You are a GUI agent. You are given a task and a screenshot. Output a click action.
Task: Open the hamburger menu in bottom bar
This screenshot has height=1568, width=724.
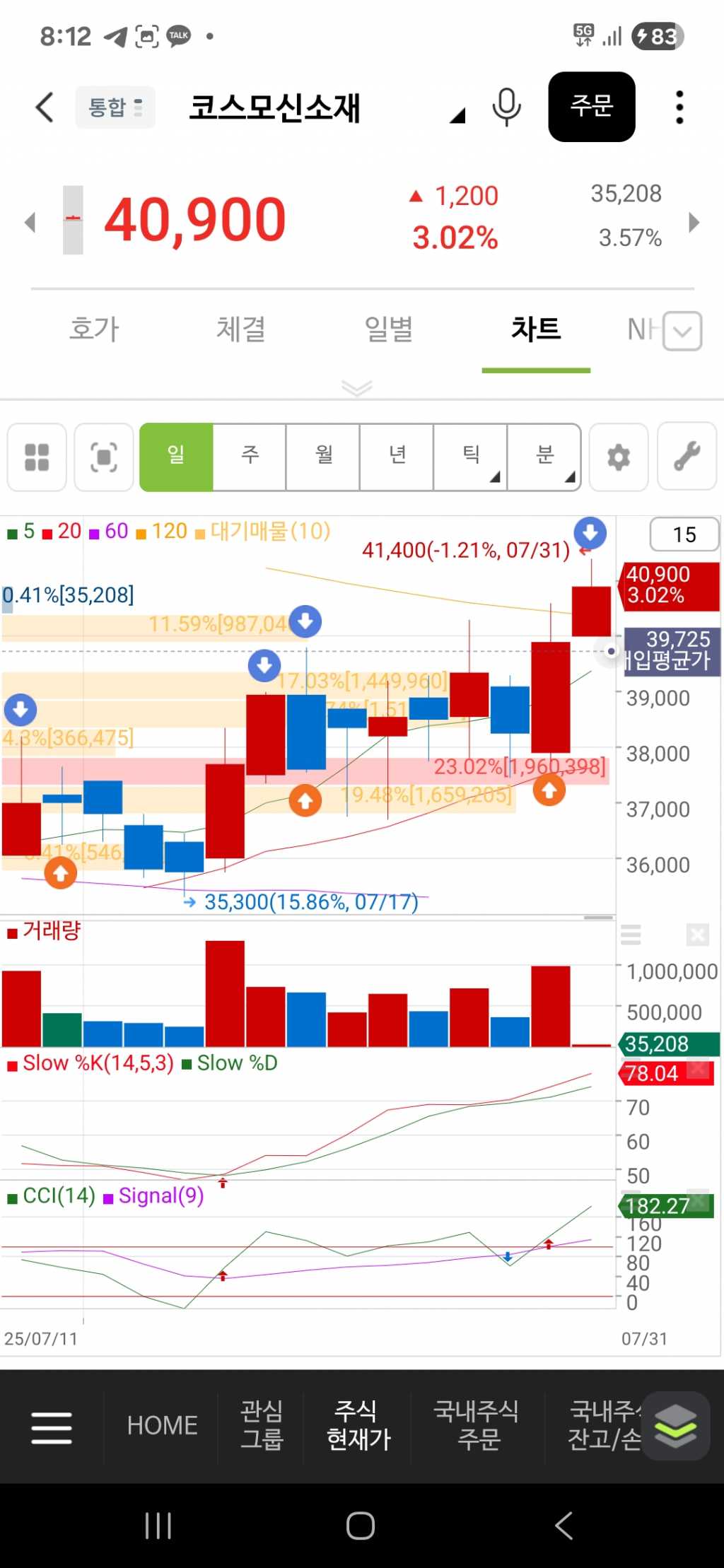[x=52, y=1427]
